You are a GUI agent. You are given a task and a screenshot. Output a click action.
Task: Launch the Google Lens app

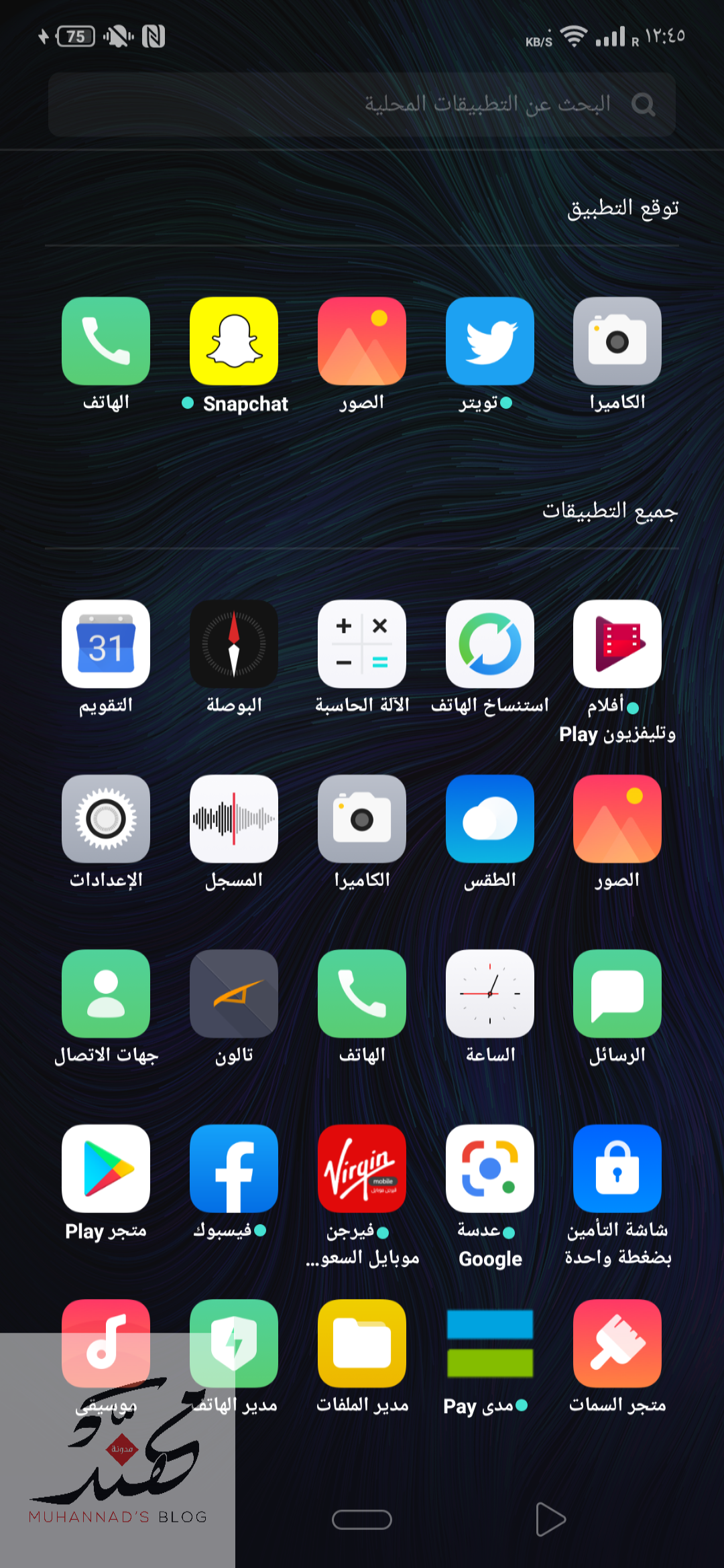489,1169
